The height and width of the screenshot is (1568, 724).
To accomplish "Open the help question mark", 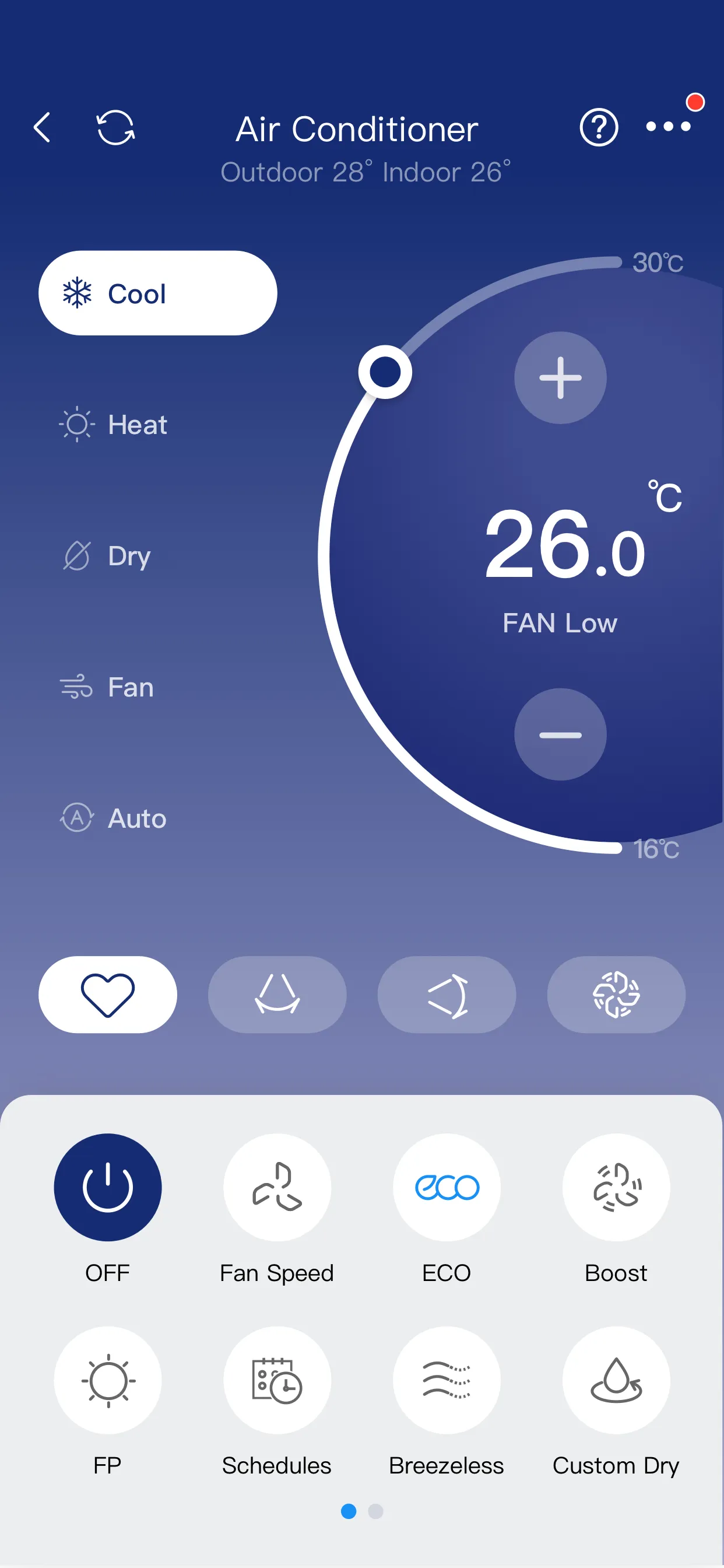I will (x=599, y=128).
